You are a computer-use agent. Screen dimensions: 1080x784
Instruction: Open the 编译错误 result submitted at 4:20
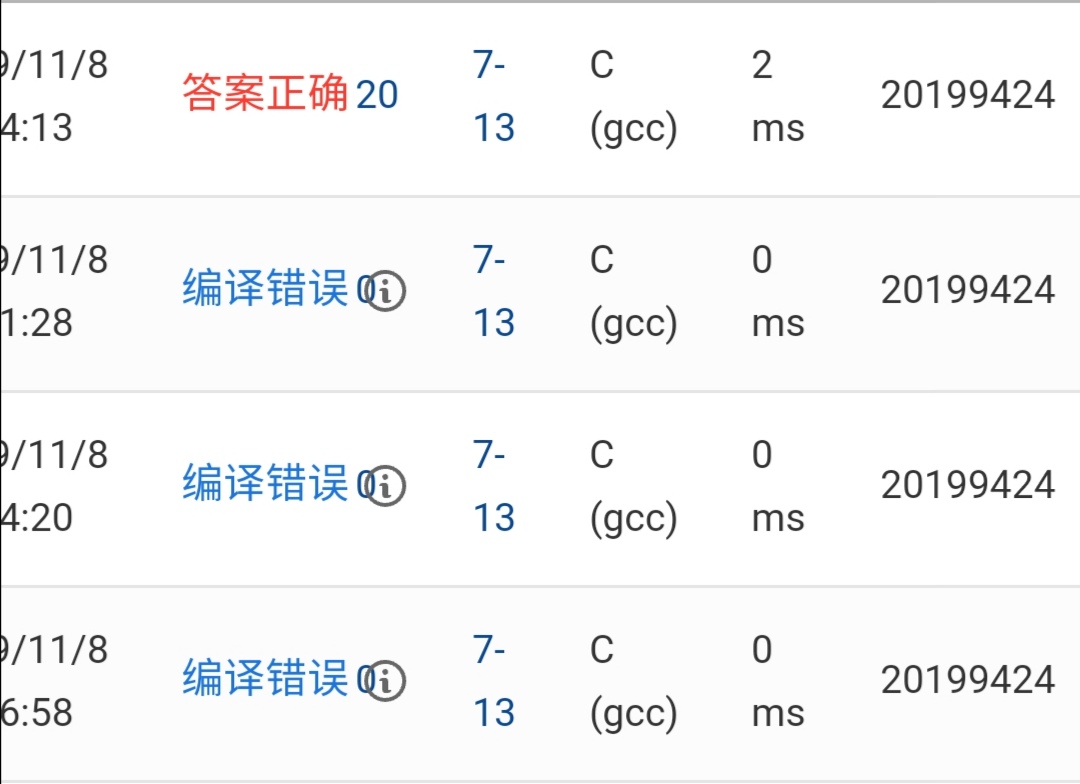coord(265,485)
